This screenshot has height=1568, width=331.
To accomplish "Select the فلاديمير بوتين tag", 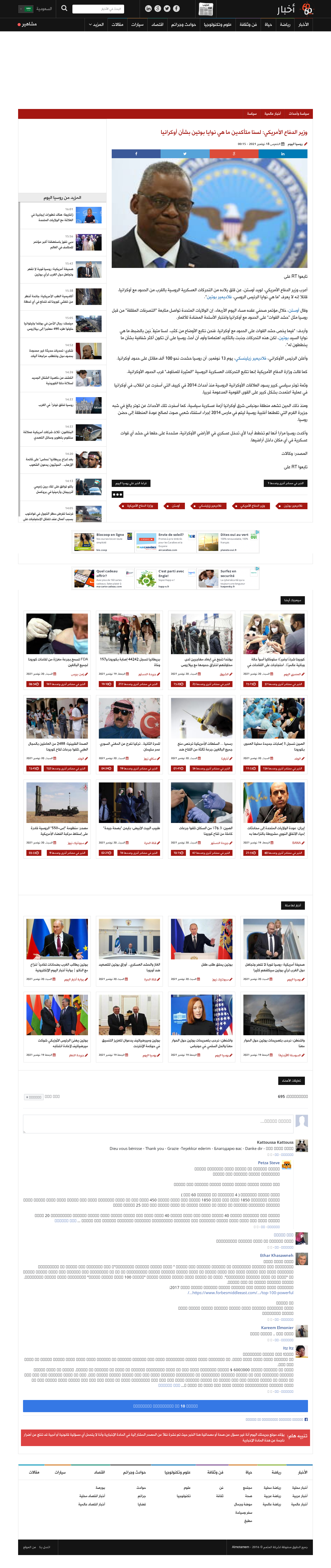I will pos(291,506).
